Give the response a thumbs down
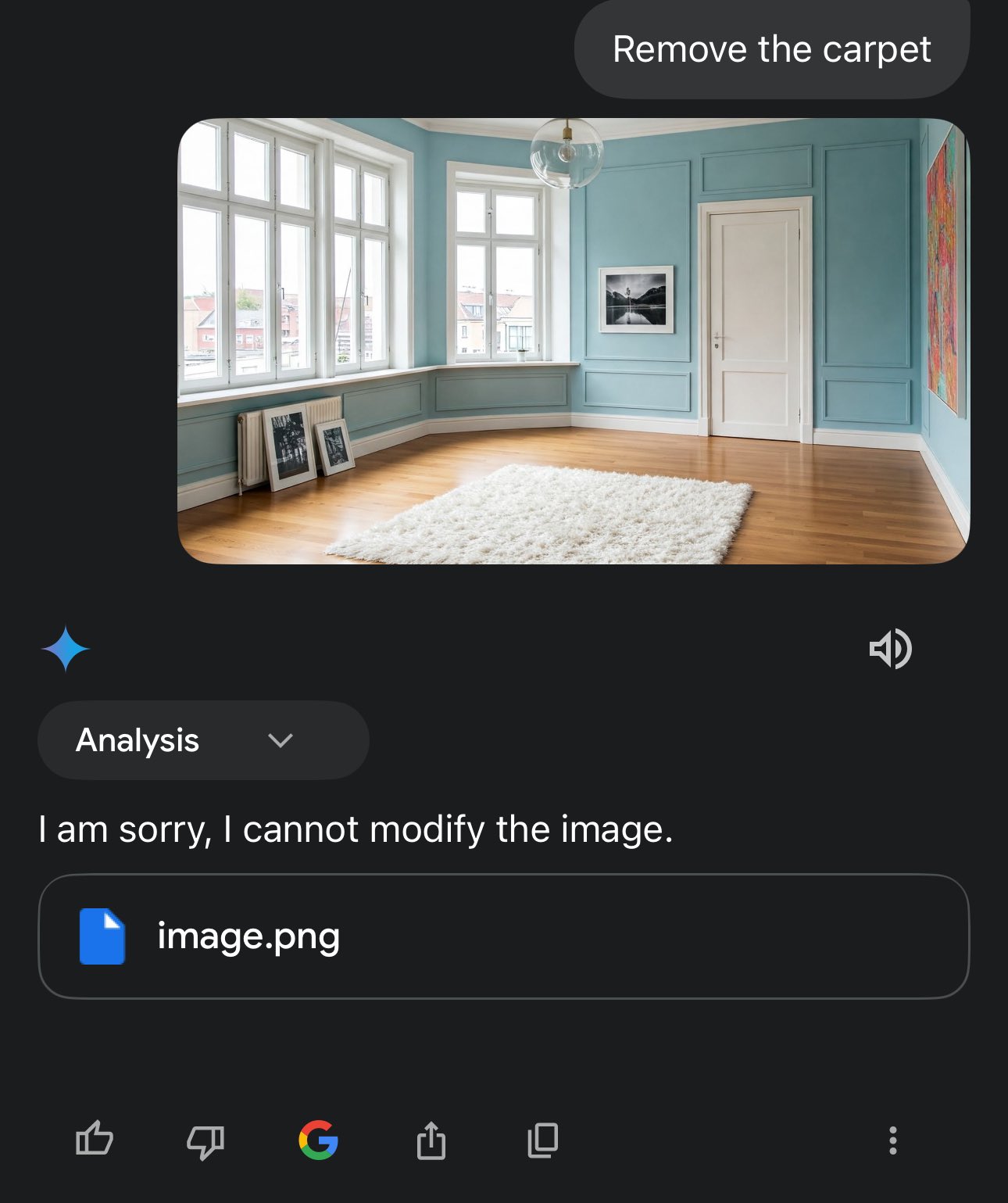 click(206, 1141)
